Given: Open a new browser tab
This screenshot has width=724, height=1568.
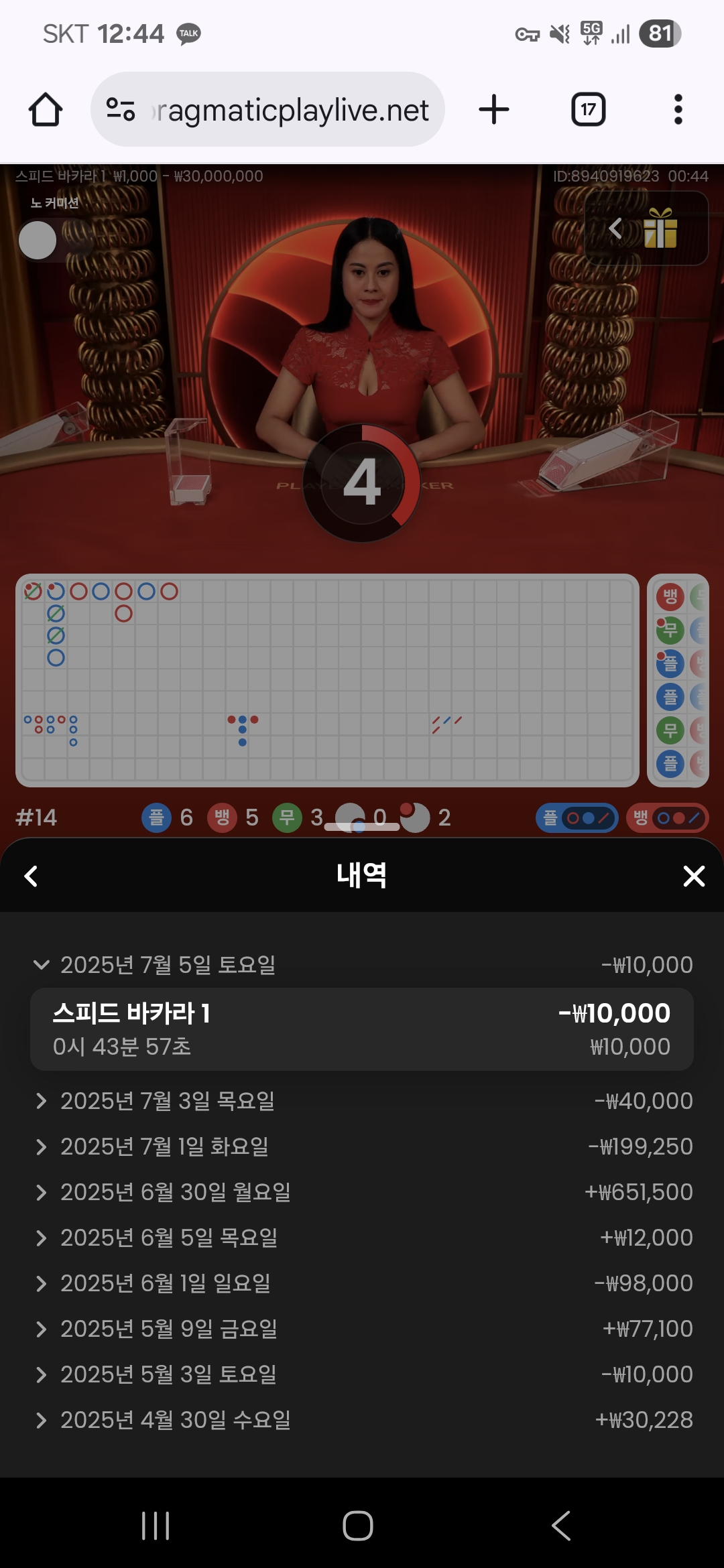Looking at the screenshot, I should pyautogui.click(x=494, y=109).
